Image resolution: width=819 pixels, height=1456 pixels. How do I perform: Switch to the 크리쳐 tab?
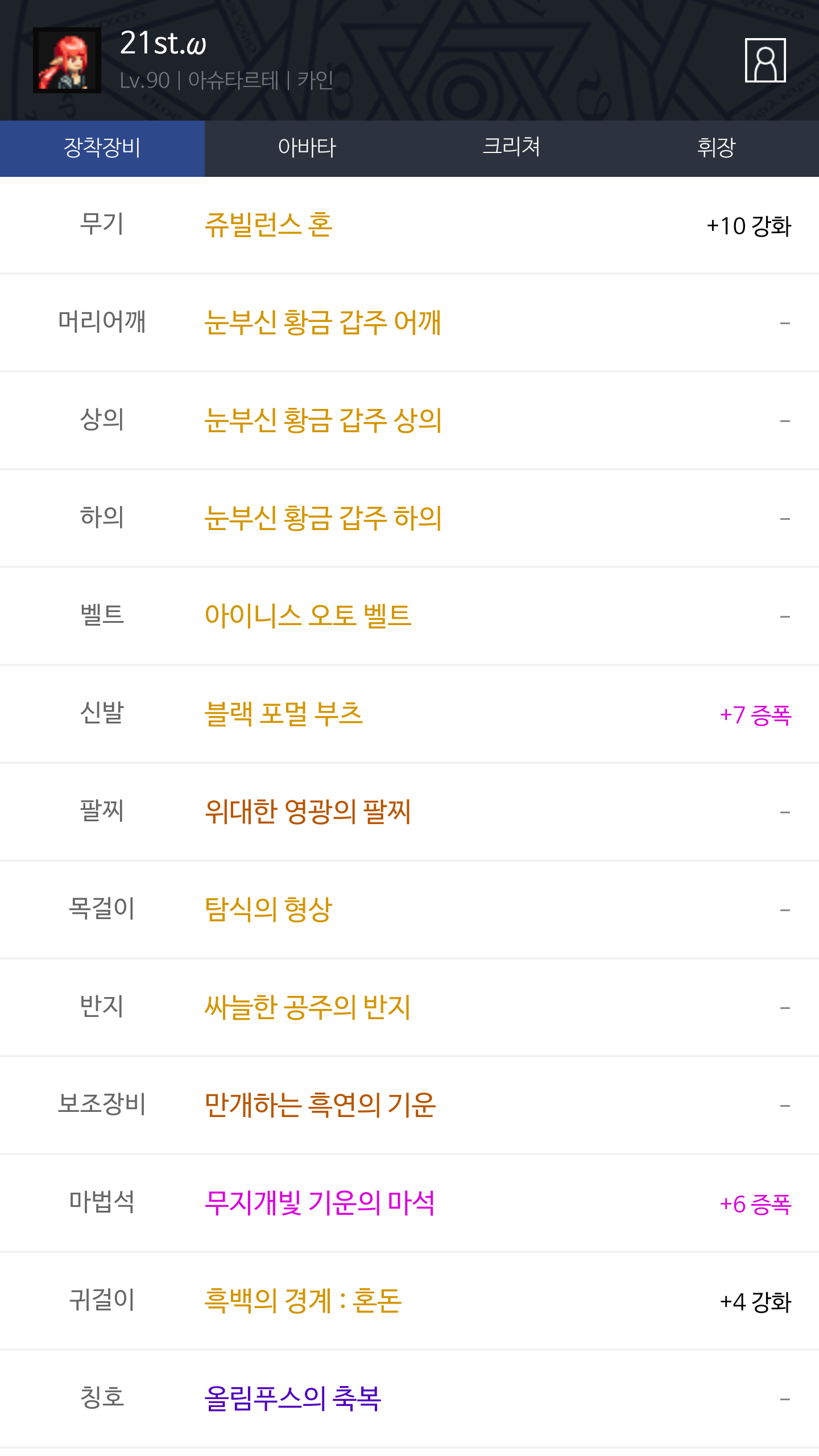pos(511,148)
